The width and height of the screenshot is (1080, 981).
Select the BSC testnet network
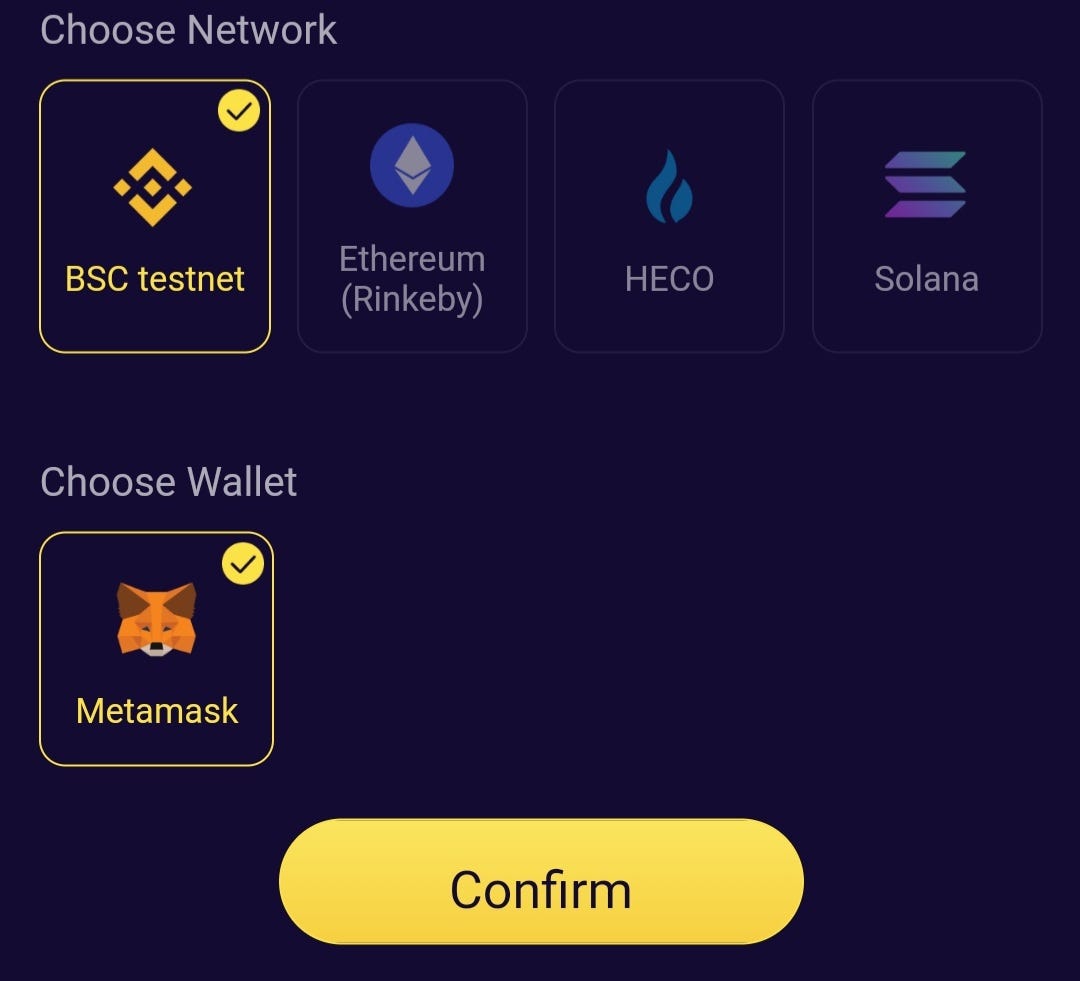155,216
